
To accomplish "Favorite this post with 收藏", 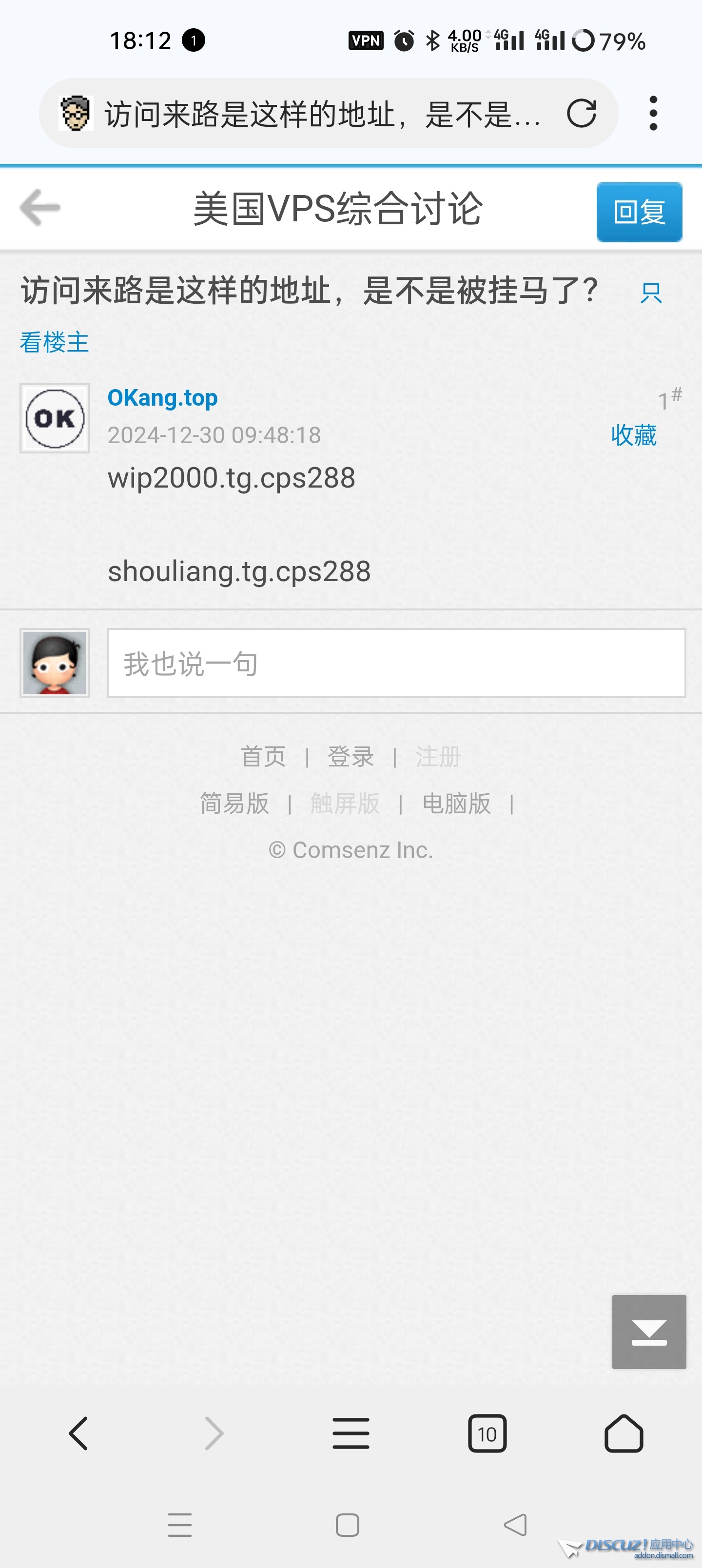I will tap(633, 435).
